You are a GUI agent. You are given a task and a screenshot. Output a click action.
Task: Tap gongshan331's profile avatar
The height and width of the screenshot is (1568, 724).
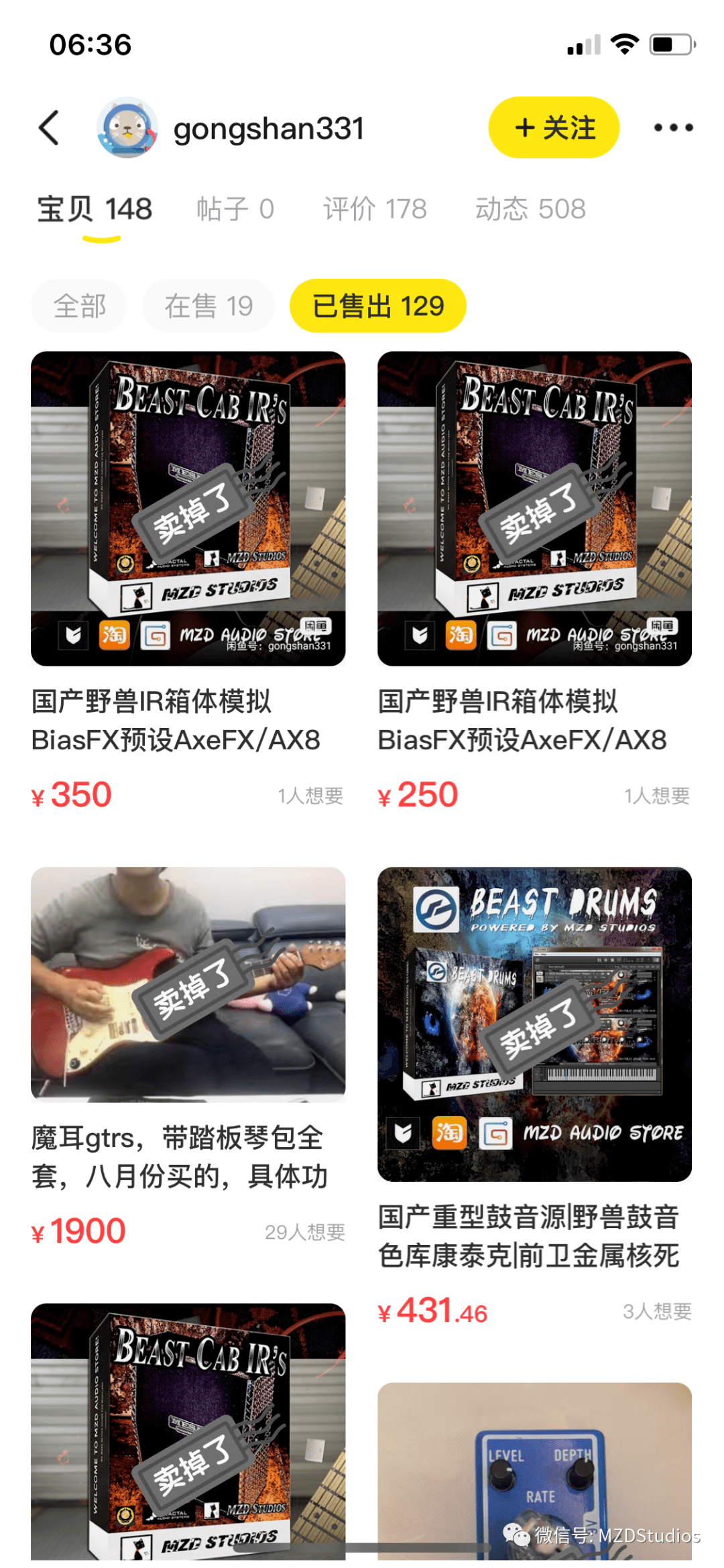[x=129, y=127]
